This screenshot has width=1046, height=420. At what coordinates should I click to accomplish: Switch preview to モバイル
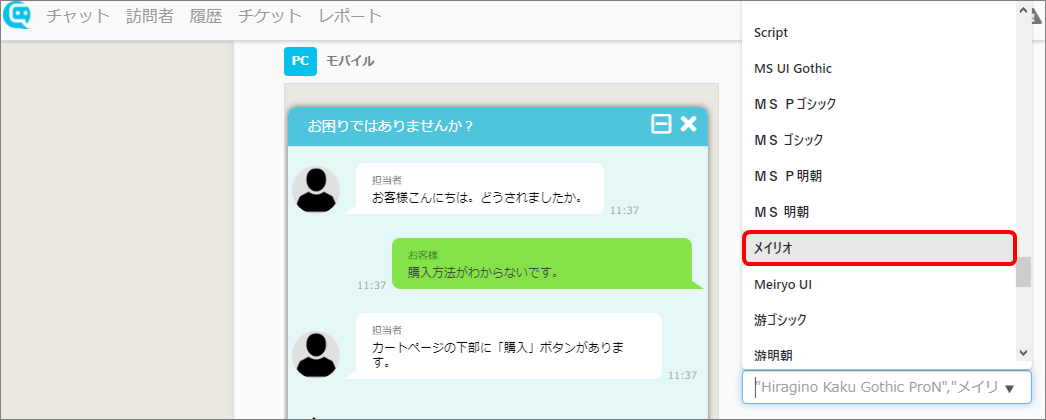350,61
